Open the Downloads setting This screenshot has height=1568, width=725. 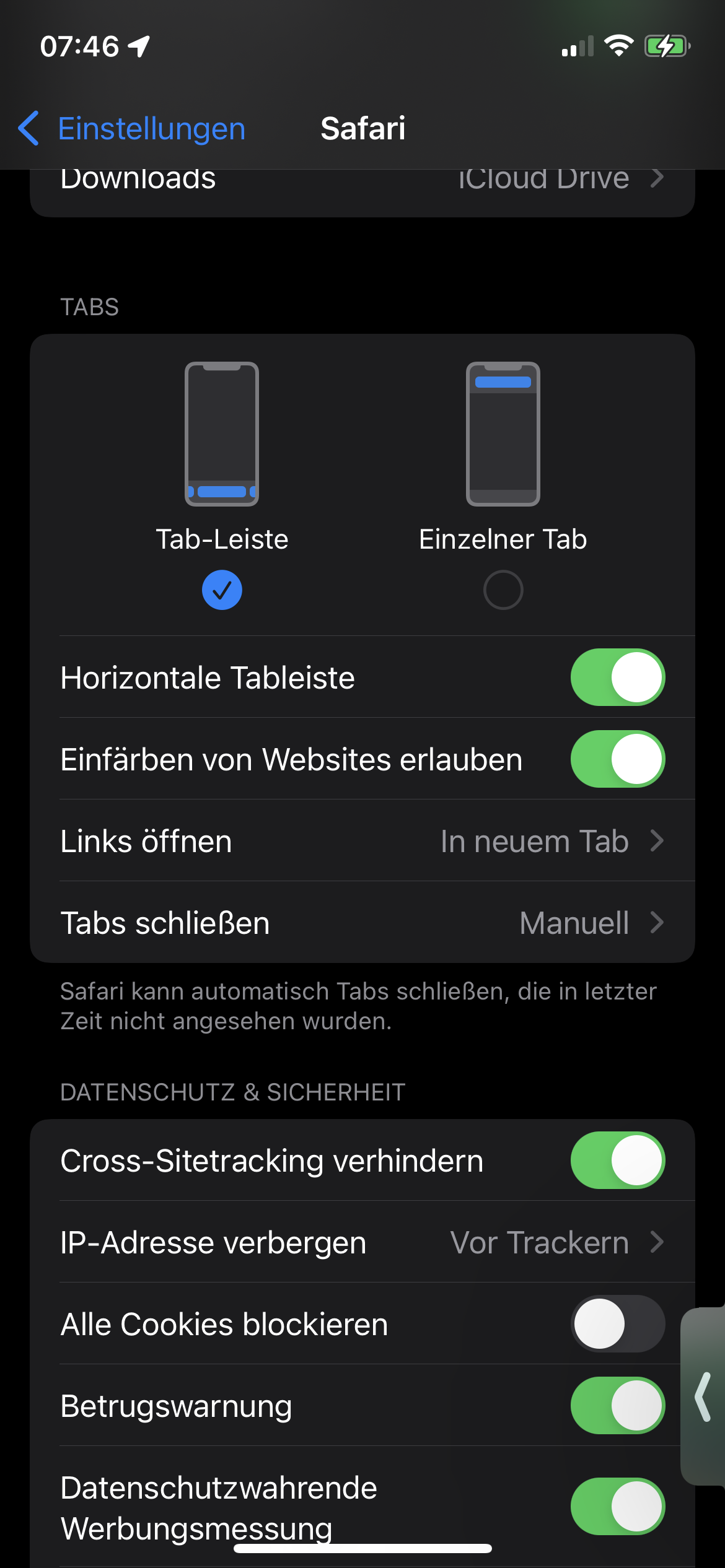click(362, 186)
